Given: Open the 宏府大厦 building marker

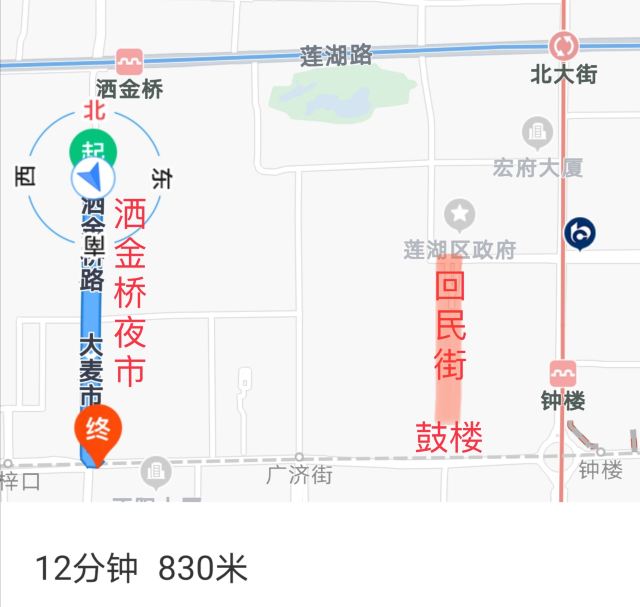Looking at the screenshot, I should click(x=538, y=131).
